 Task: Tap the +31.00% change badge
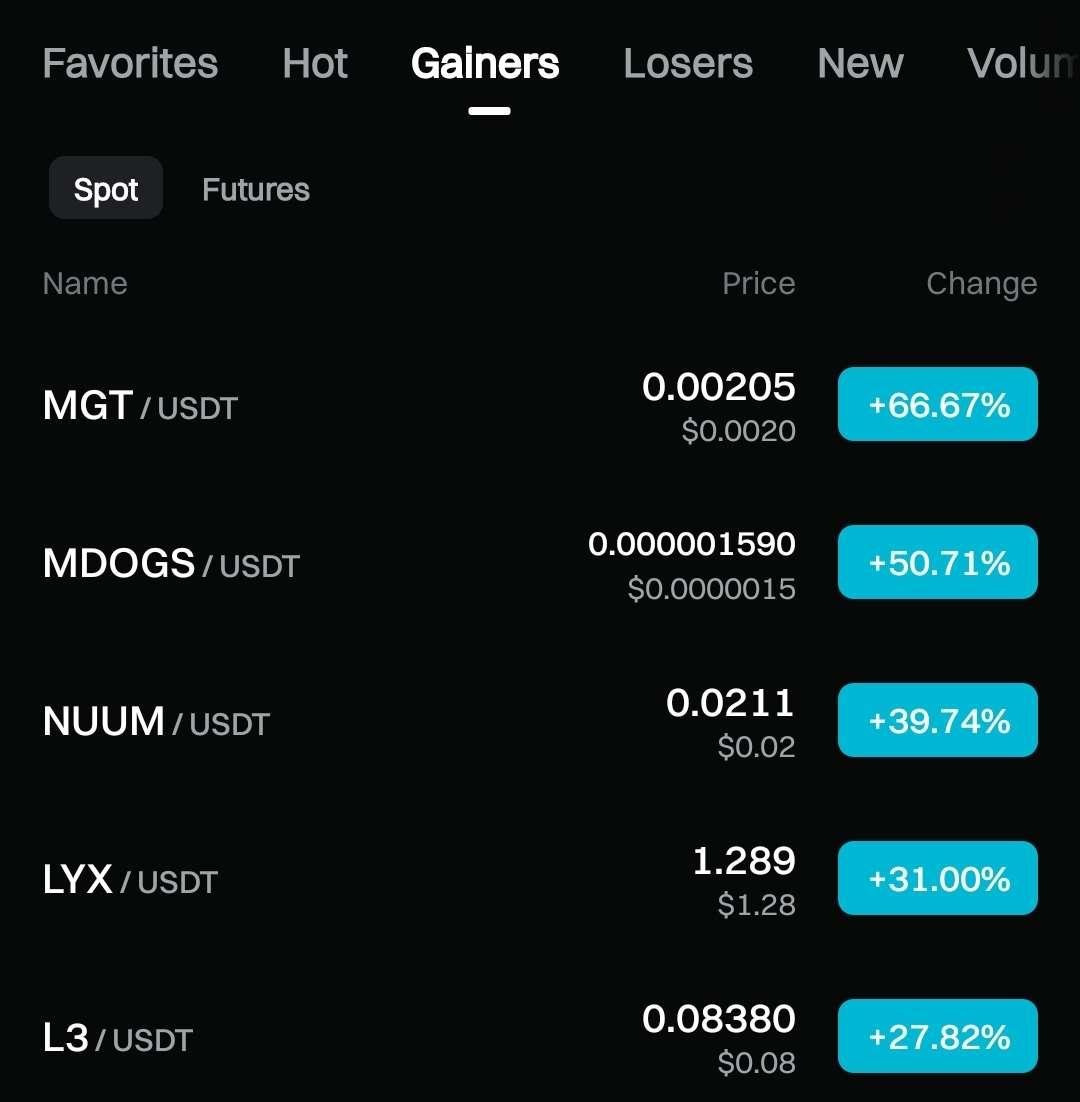coord(938,879)
